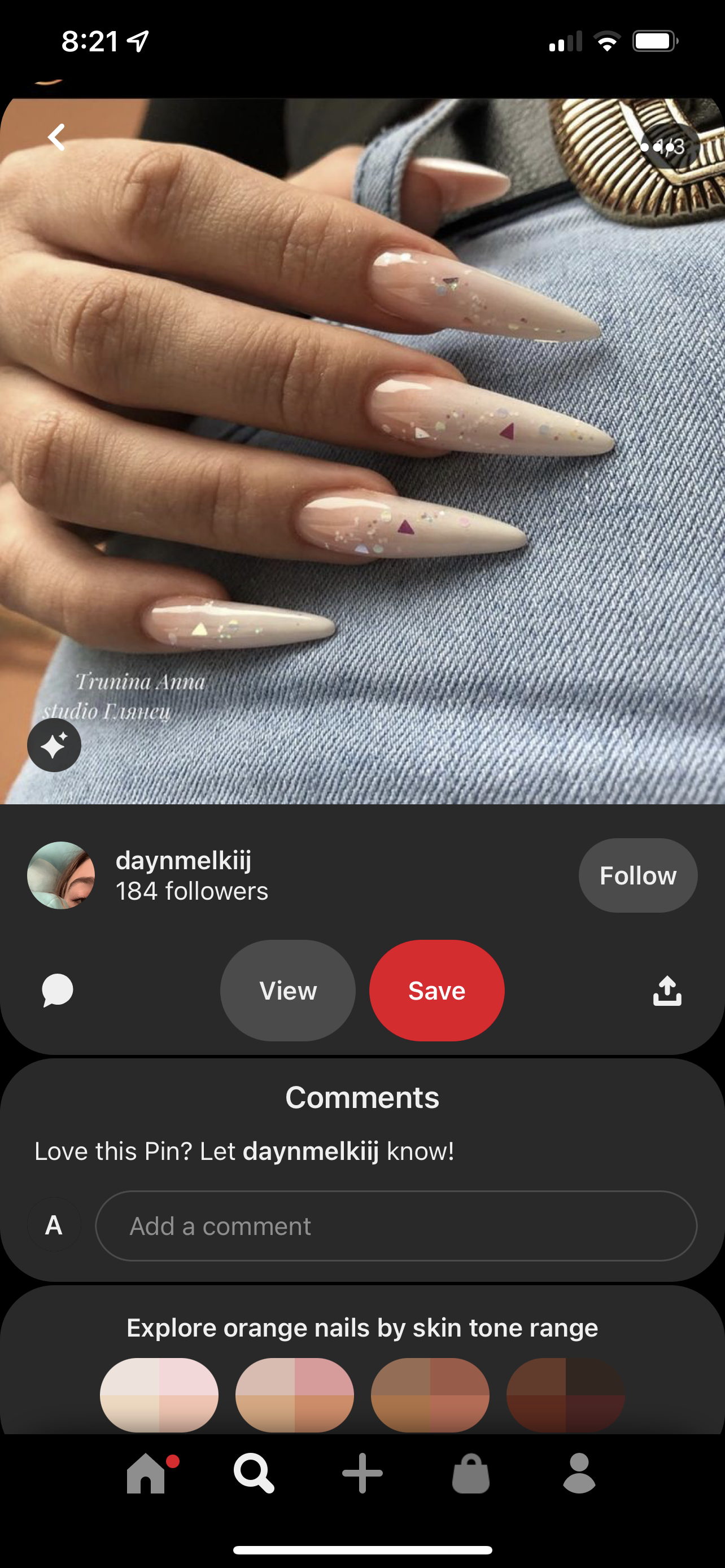Go back using the arrow icon
The image size is (725, 1568).
[56, 138]
